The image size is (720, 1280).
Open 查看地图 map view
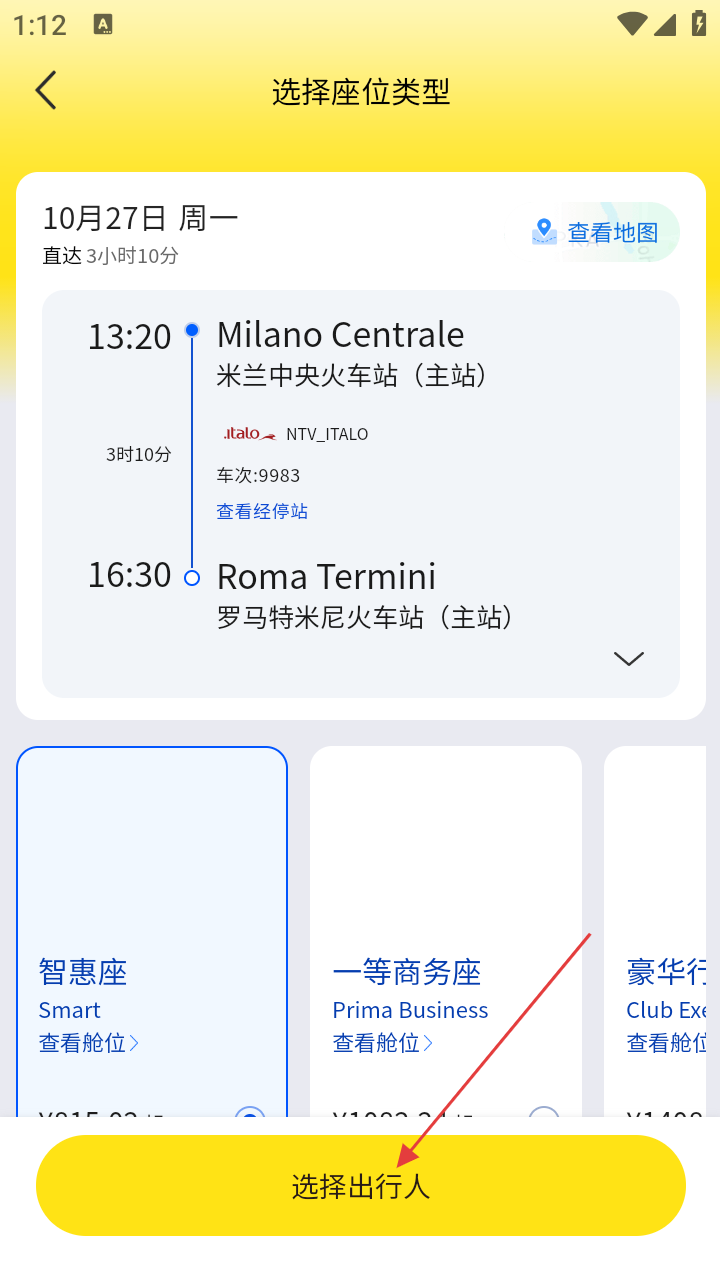point(598,232)
